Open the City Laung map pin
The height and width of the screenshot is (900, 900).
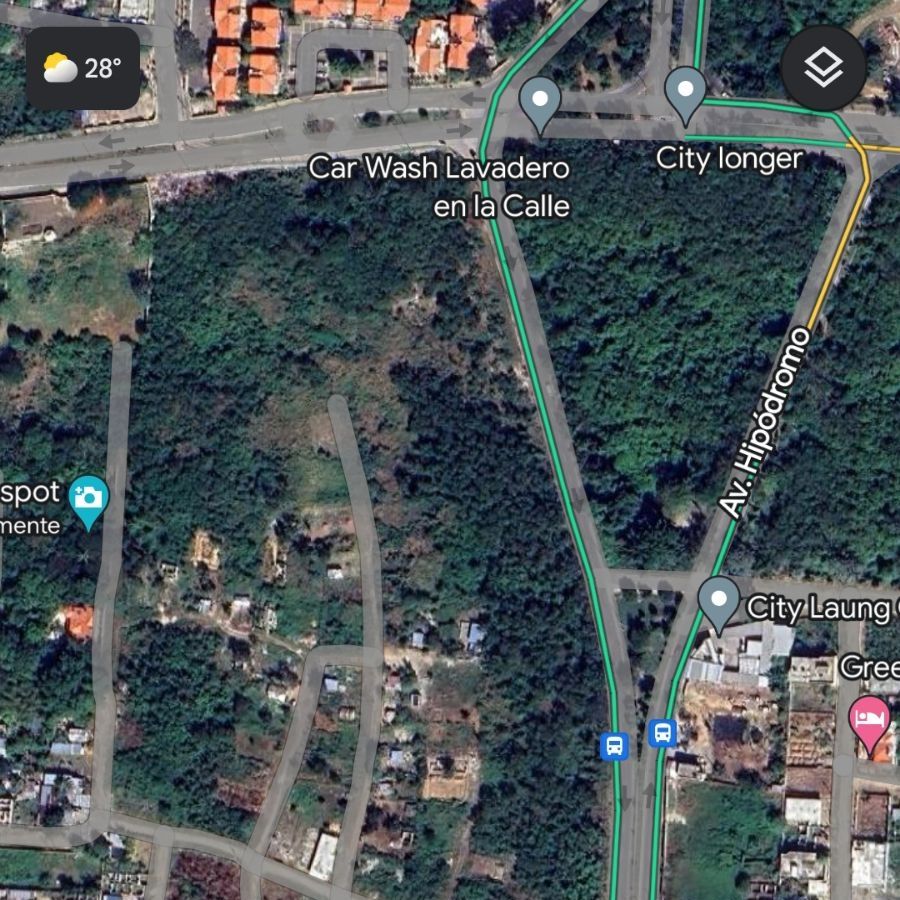click(x=719, y=601)
